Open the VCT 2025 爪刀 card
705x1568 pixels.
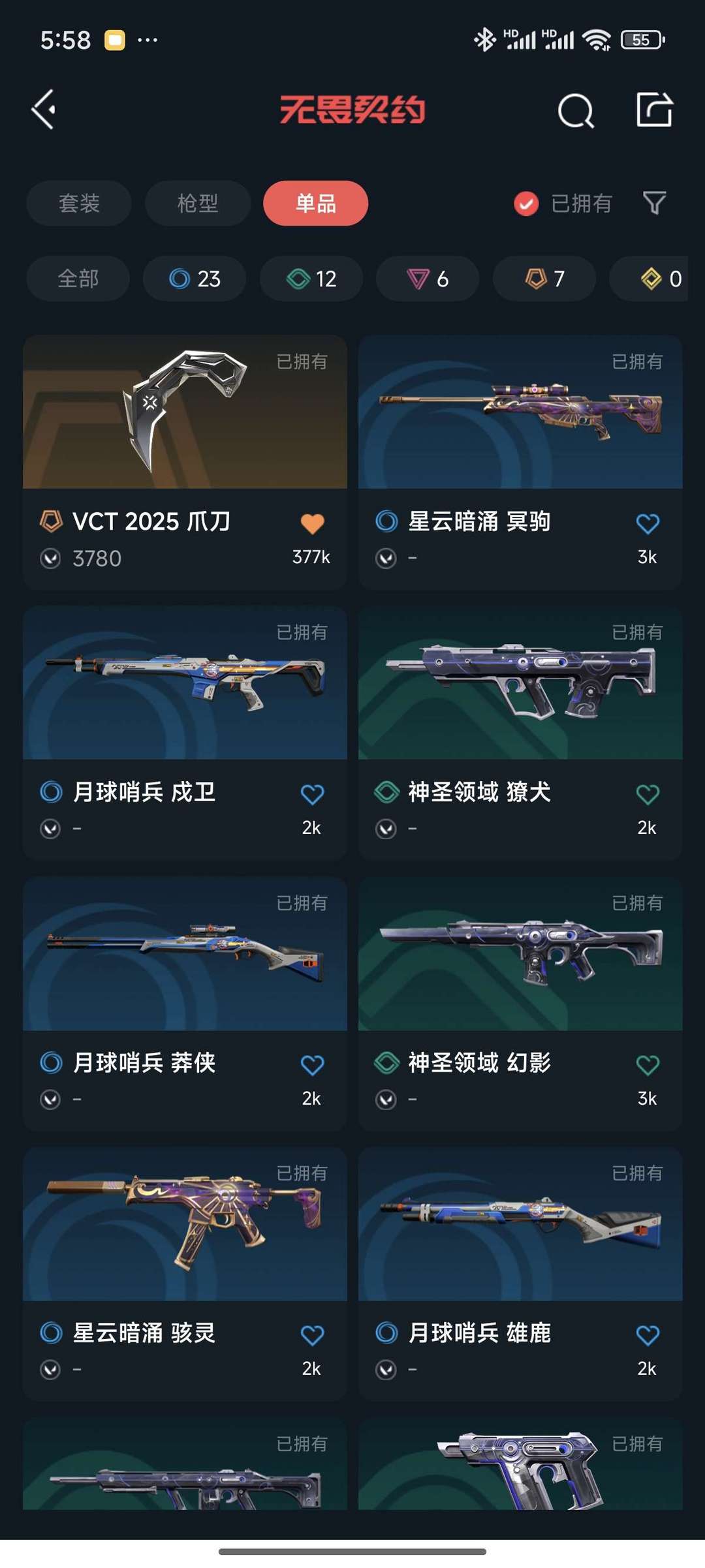[x=185, y=463]
